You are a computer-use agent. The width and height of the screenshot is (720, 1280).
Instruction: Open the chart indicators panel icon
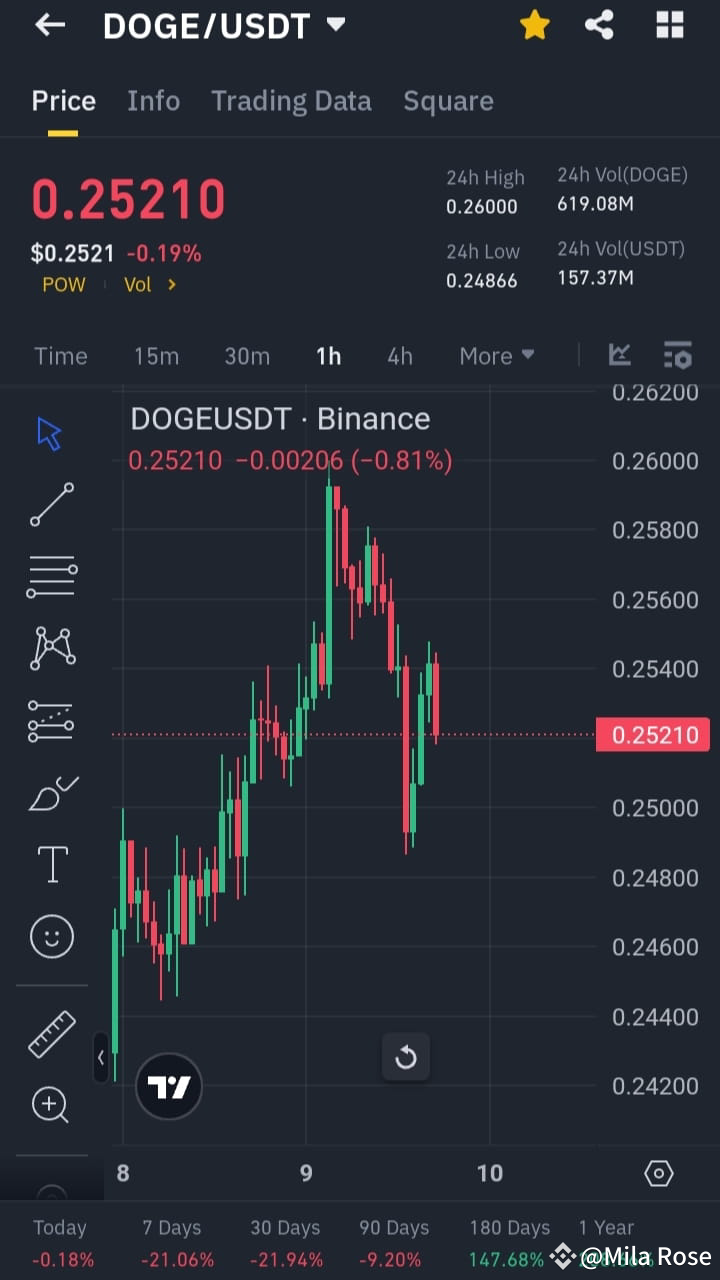click(620, 354)
